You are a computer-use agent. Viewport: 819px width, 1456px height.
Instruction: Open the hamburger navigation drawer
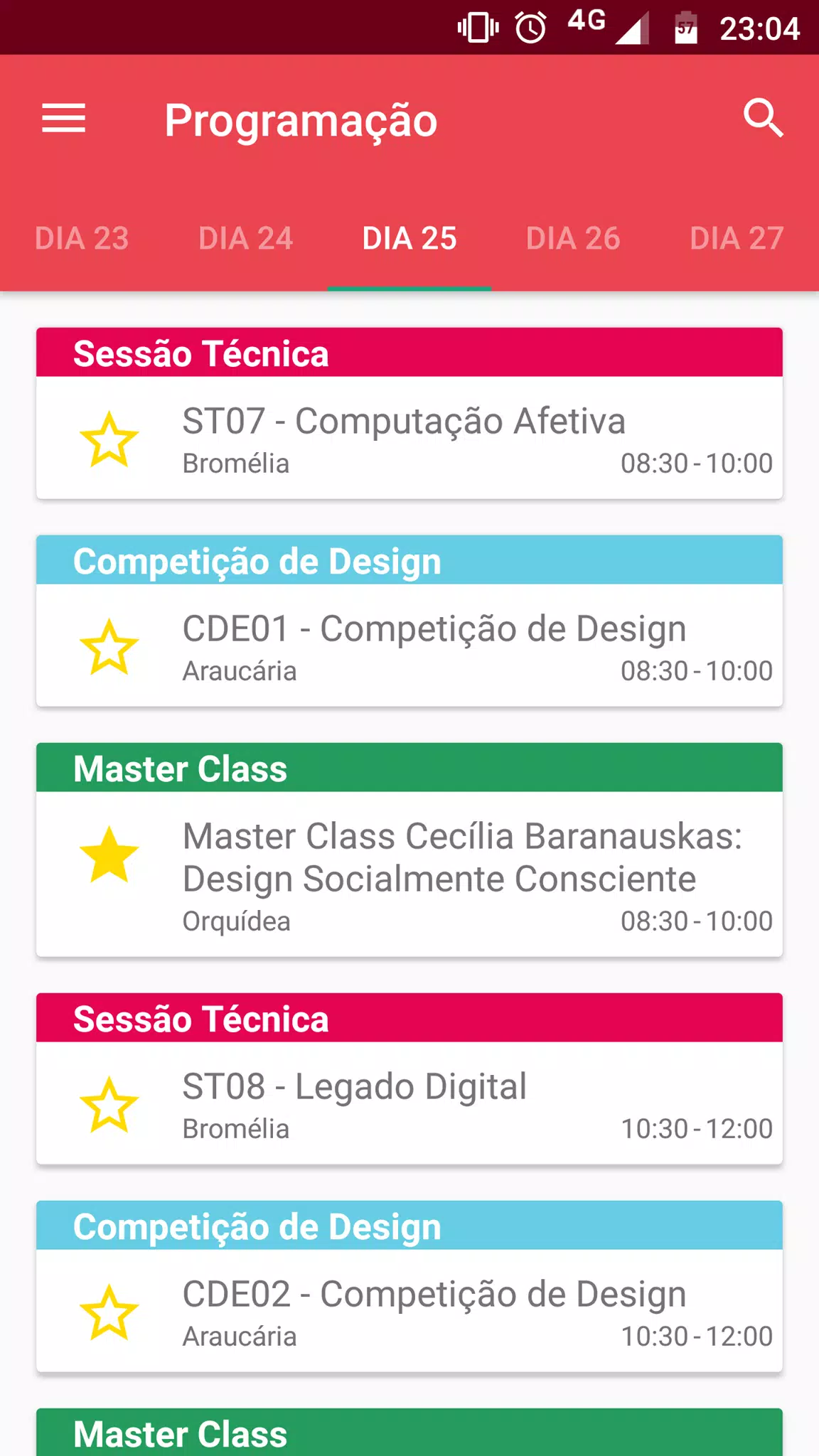pos(64,118)
